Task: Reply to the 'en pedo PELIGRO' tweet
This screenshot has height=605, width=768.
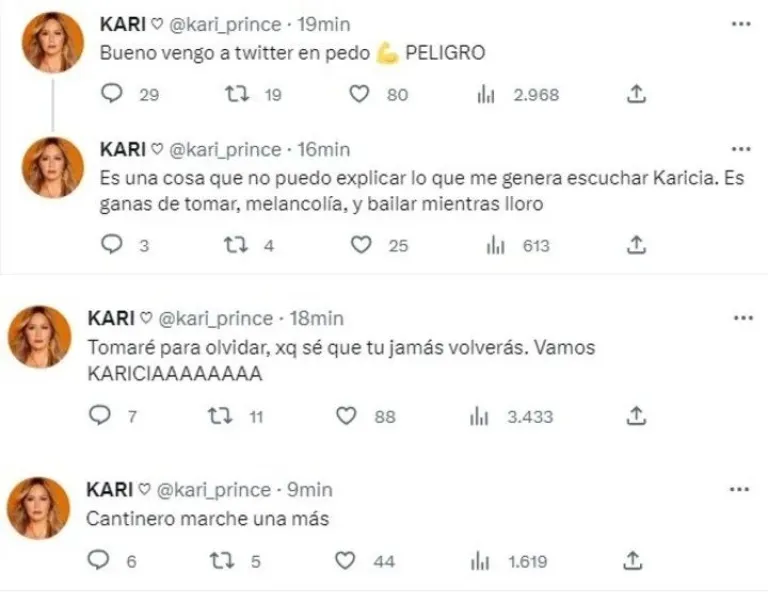Action: click(x=114, y=95)
